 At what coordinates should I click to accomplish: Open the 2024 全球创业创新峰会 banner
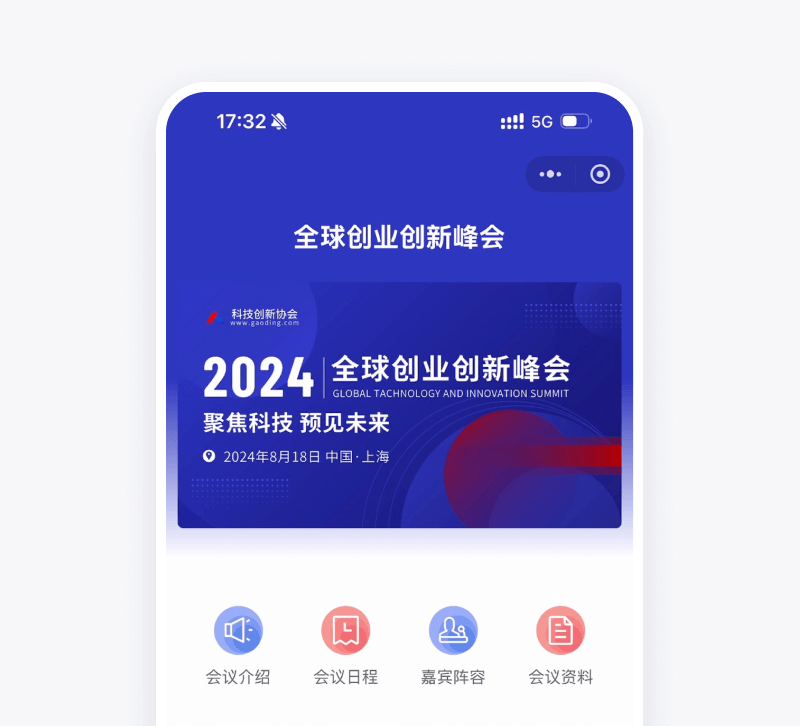click(x=399, y=404)
